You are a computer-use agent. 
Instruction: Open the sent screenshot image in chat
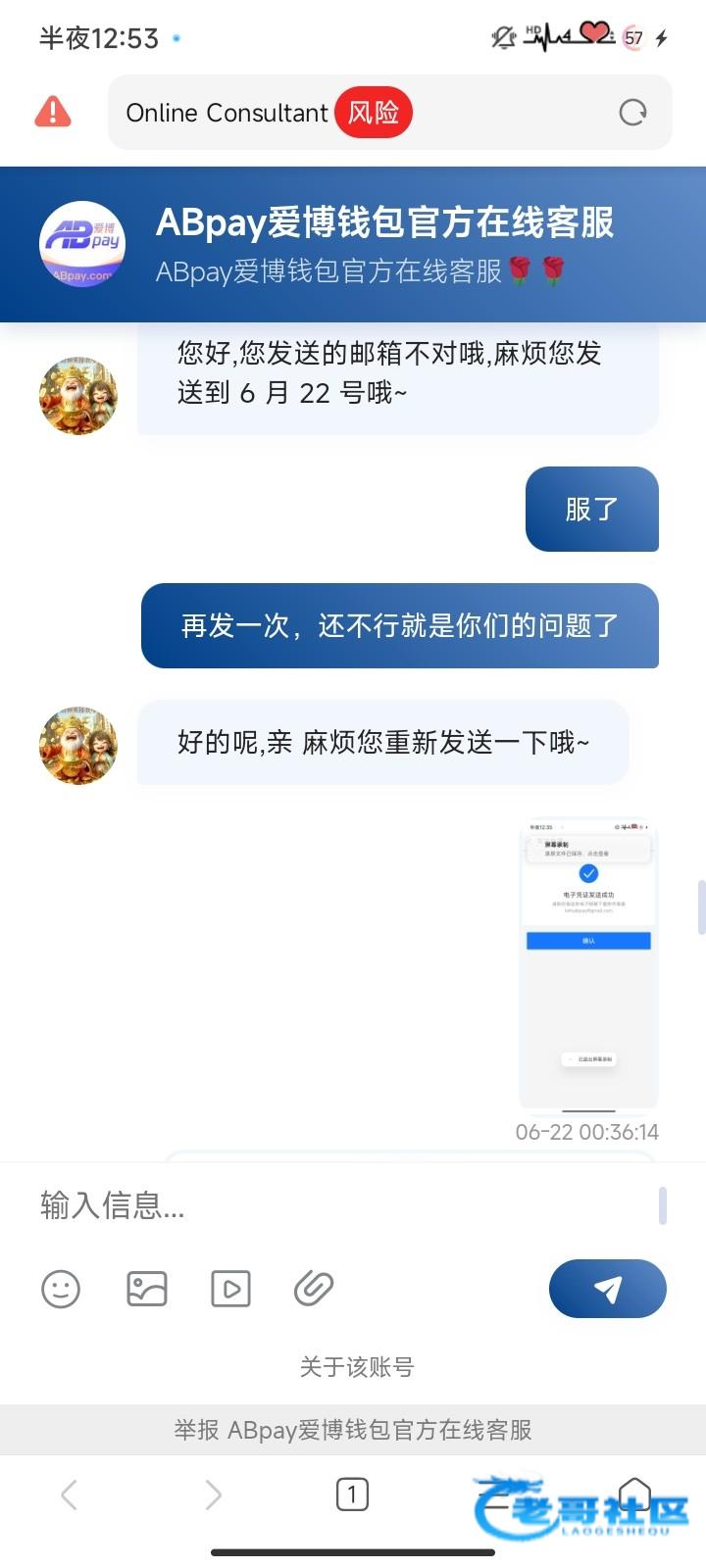(x=587, y=963)
